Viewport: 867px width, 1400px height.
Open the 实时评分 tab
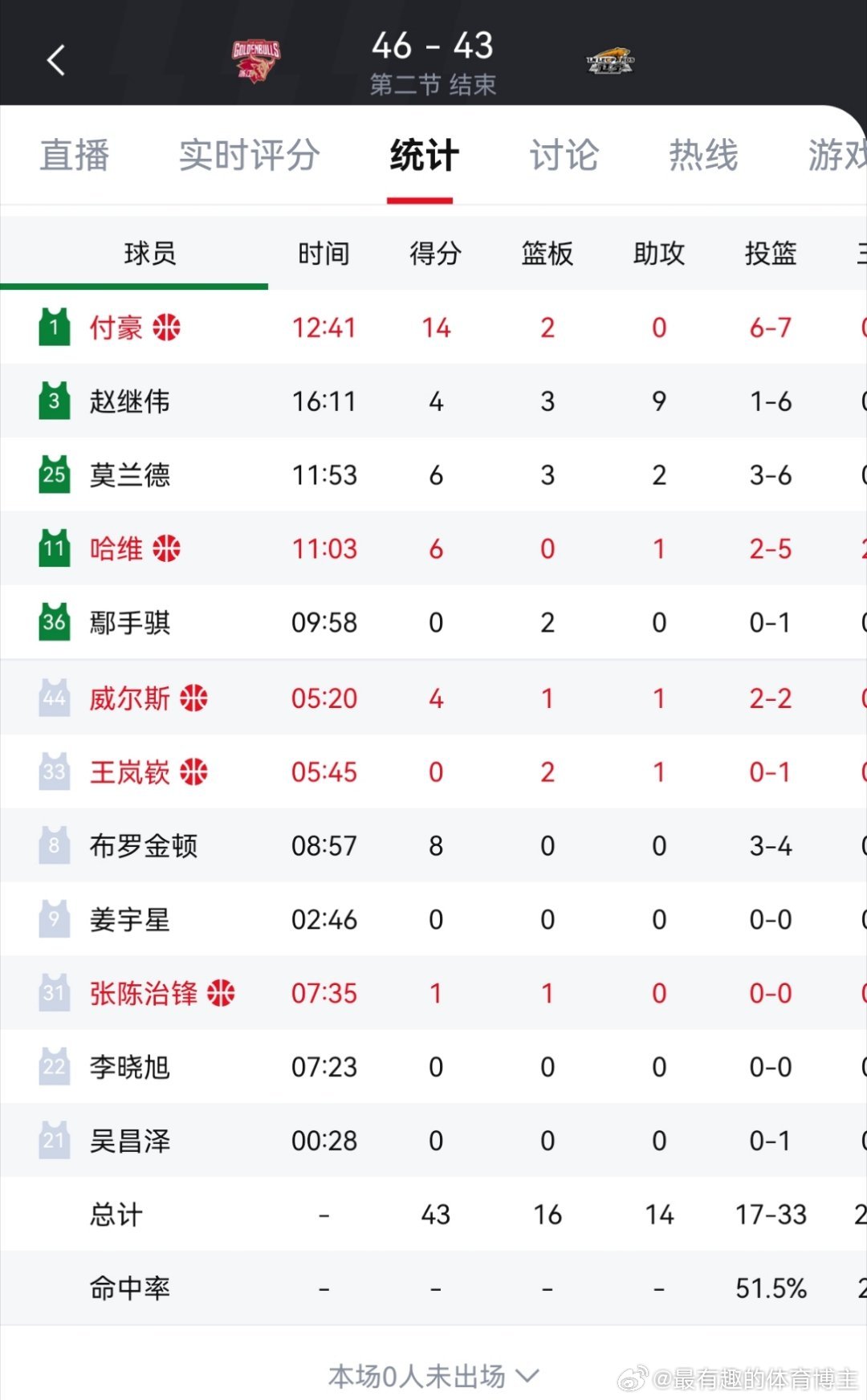(x=249, y=156)
